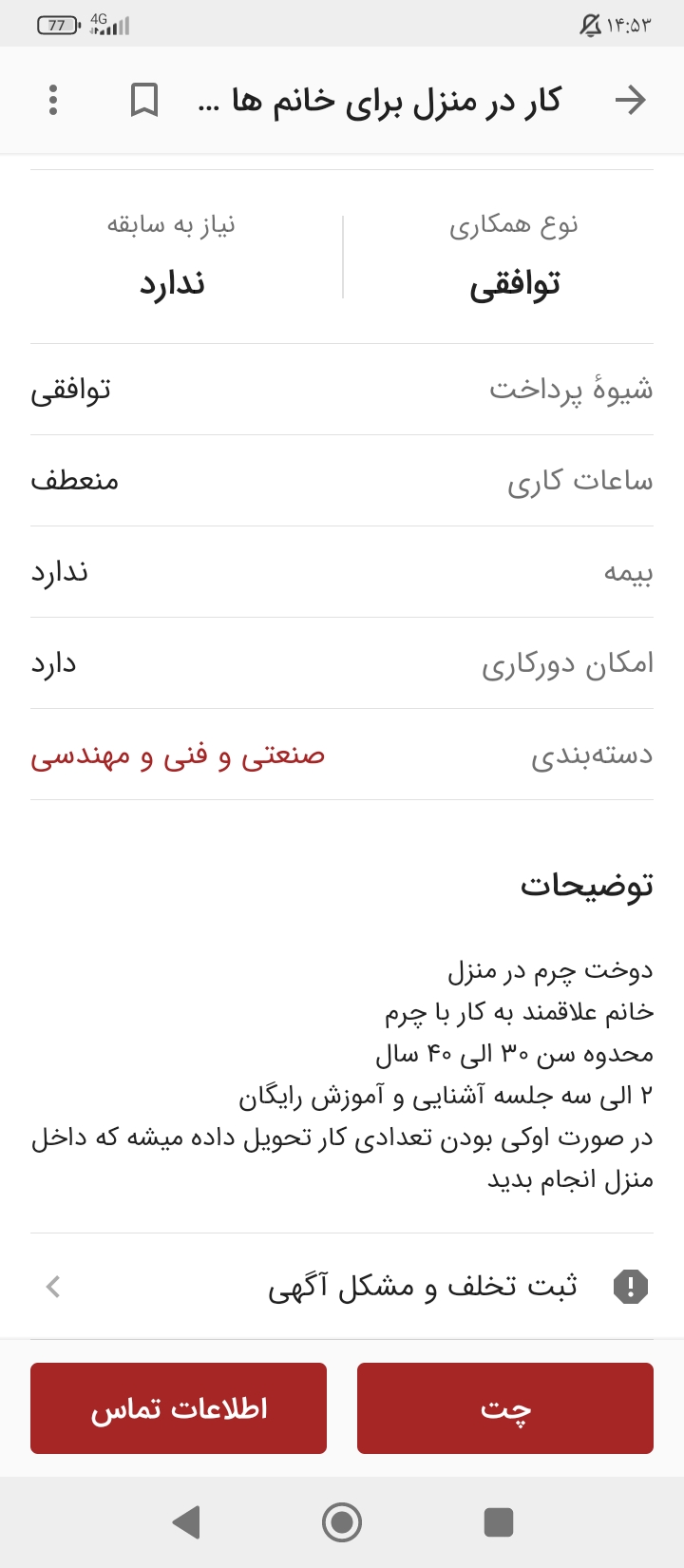Screen dimensions: 684x1568
Task: Open the three-dot overflow menu
Action: [53, 100]
